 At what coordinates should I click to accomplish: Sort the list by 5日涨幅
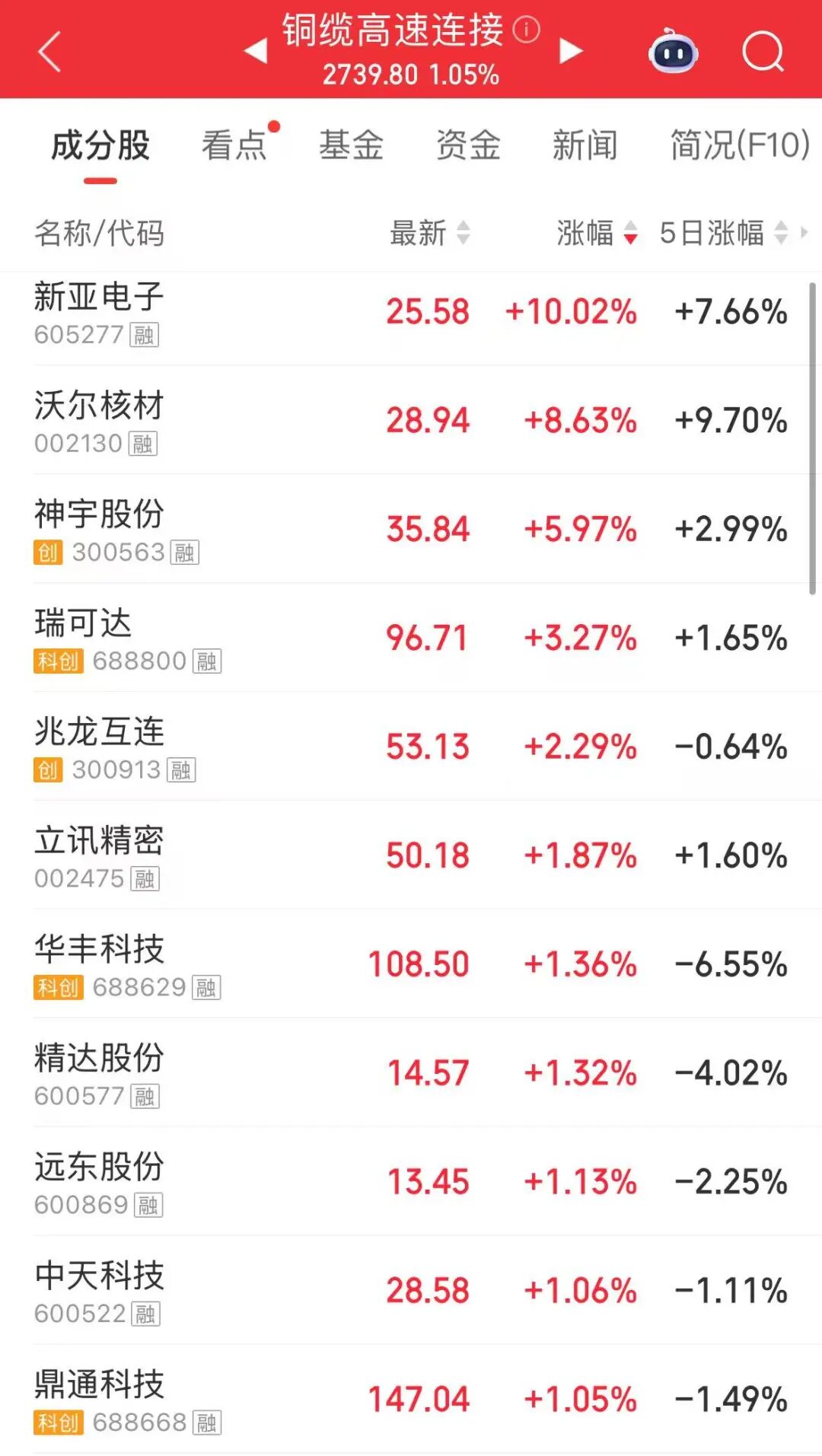(x=723, y=233)
